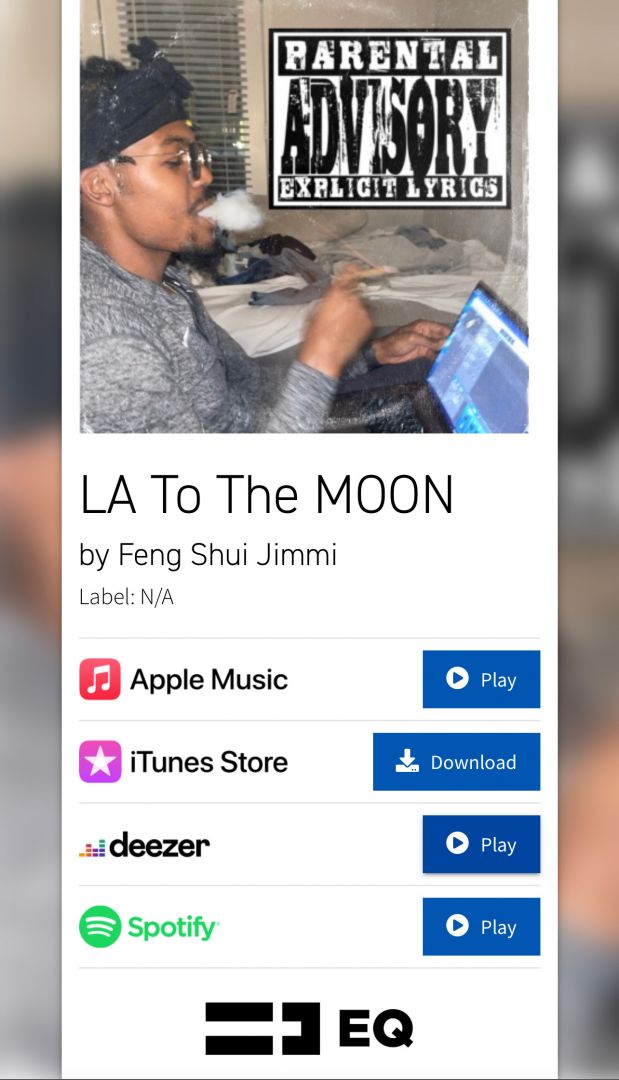This screenshot has width=619, height=1080.
Task: Play the album on Apple Music
Action: coord(481,679)
